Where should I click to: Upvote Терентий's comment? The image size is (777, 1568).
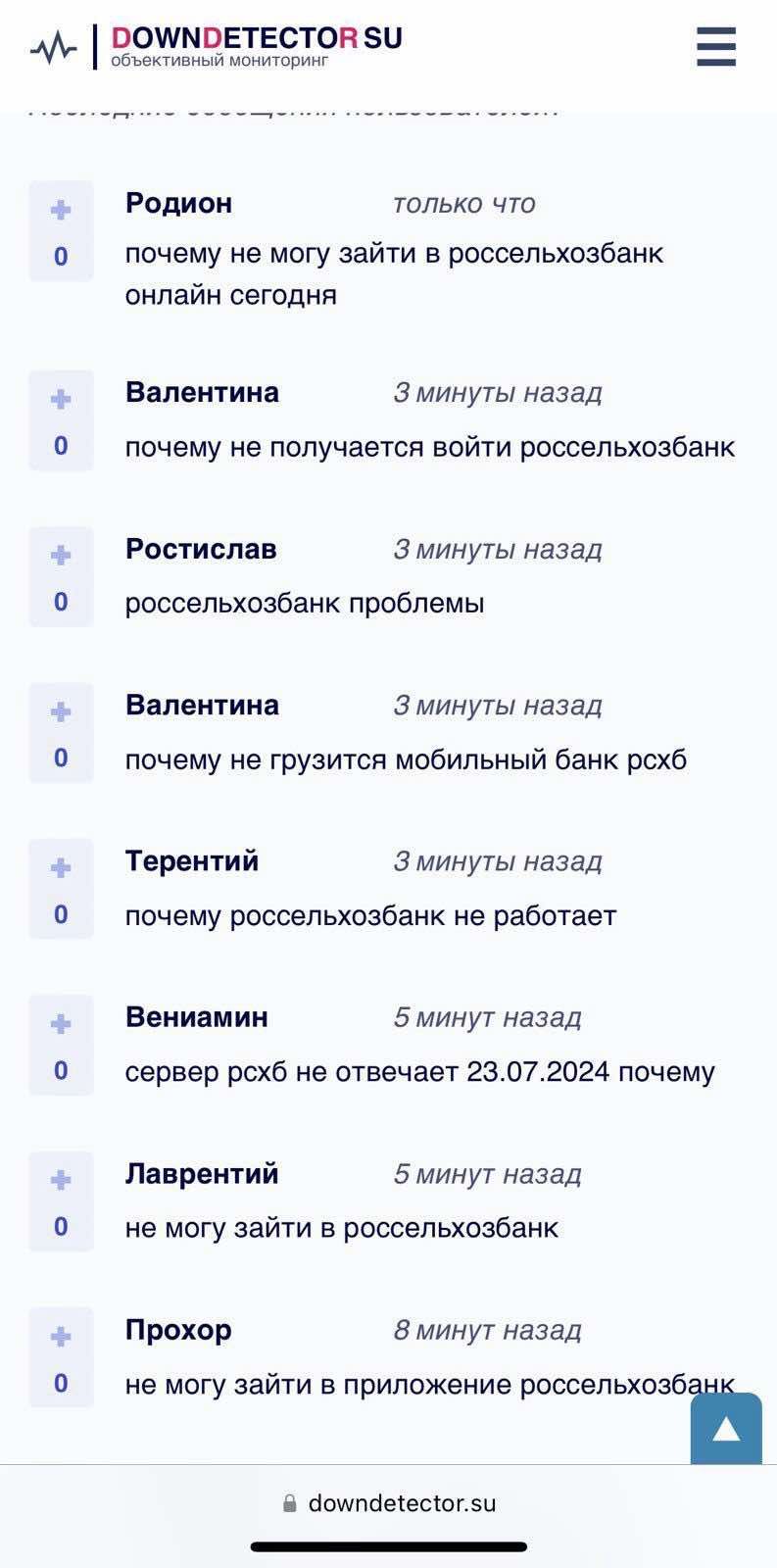(61, 867)
